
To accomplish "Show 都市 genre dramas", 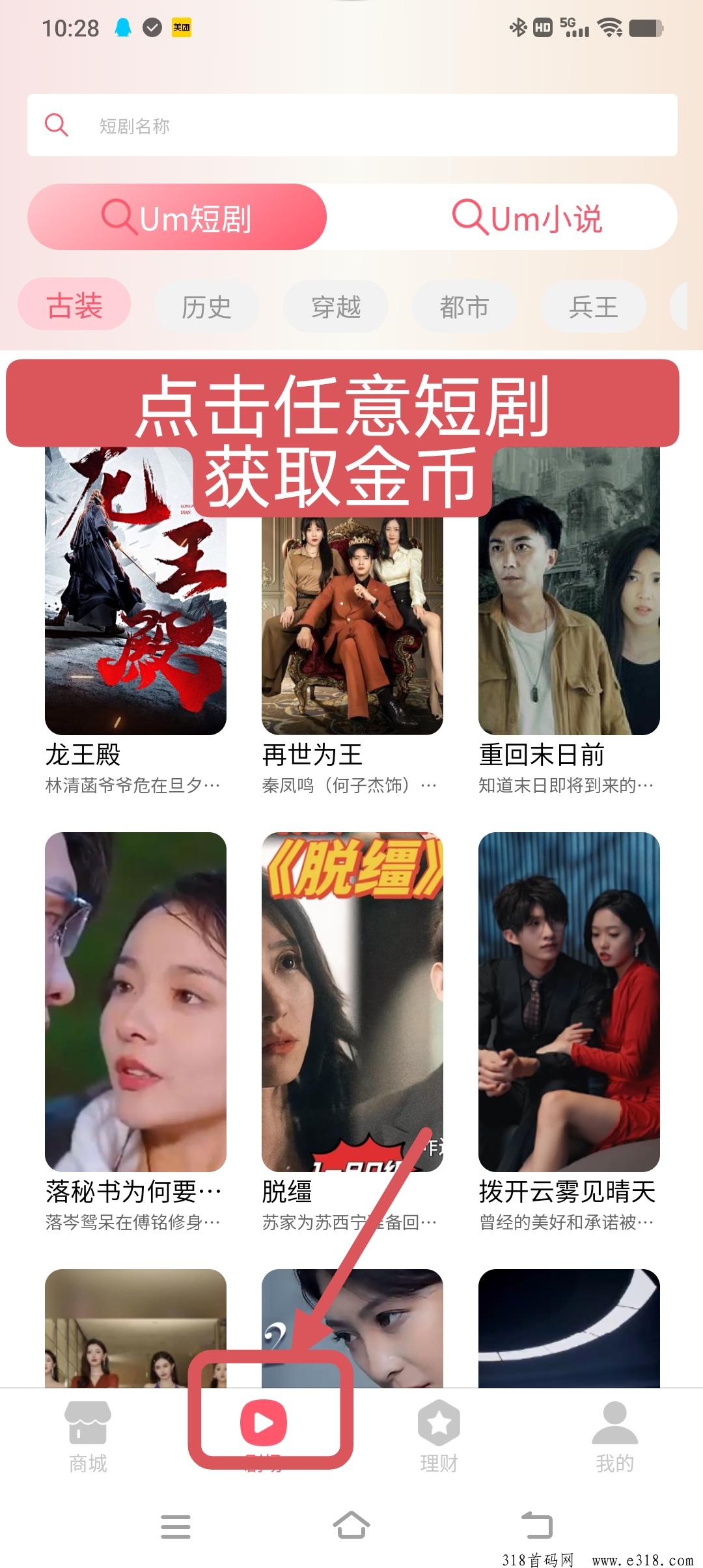I will pos(464,307).
